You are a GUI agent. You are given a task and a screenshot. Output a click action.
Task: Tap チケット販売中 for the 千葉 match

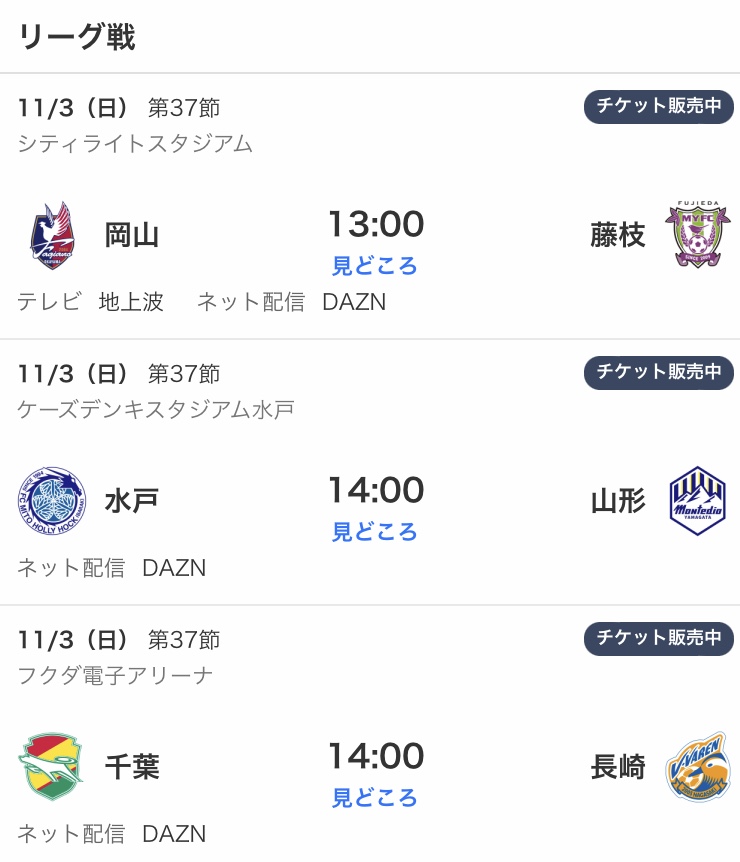tap(658, 639)
